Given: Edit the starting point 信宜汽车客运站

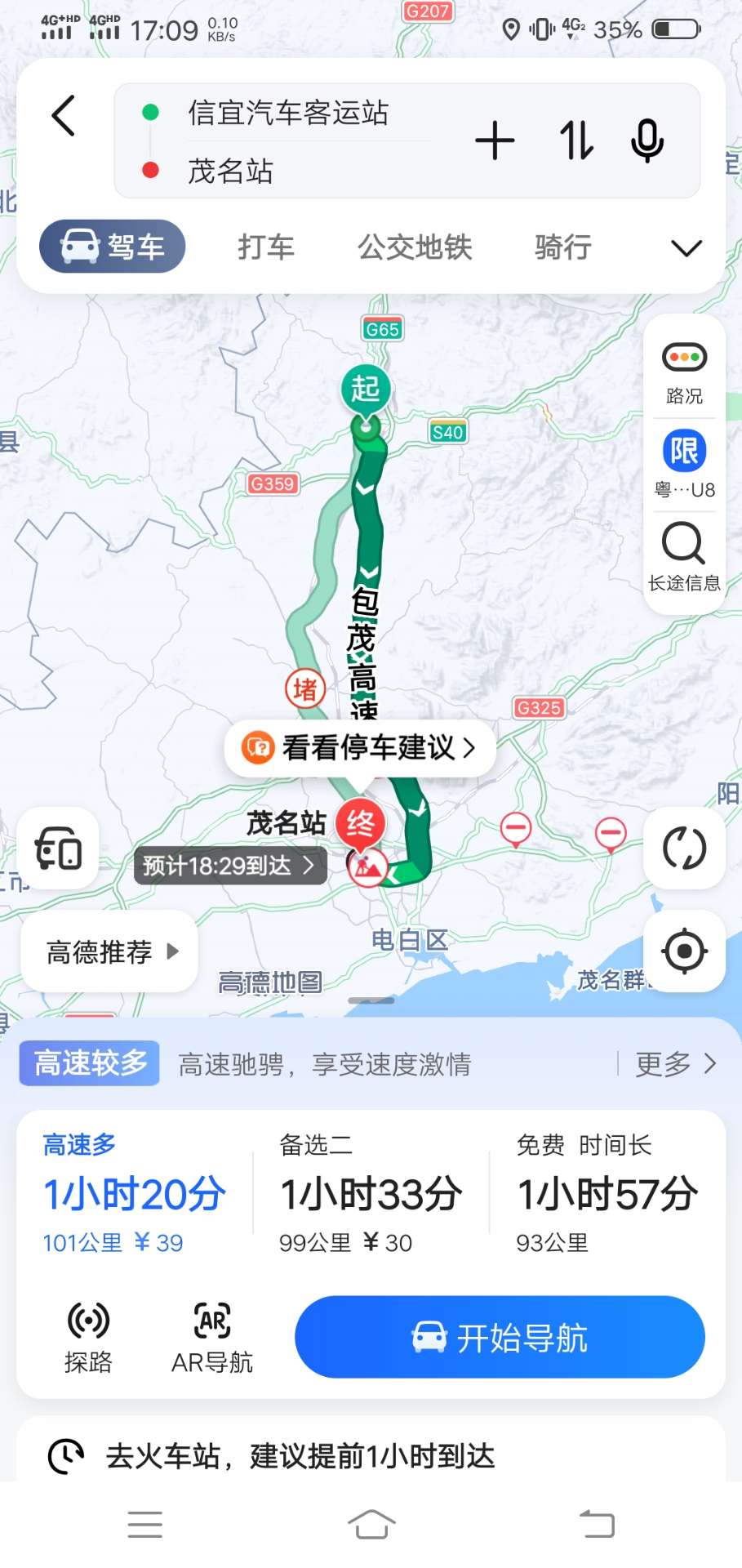Looking at the screenshot, I should (288, 113).
